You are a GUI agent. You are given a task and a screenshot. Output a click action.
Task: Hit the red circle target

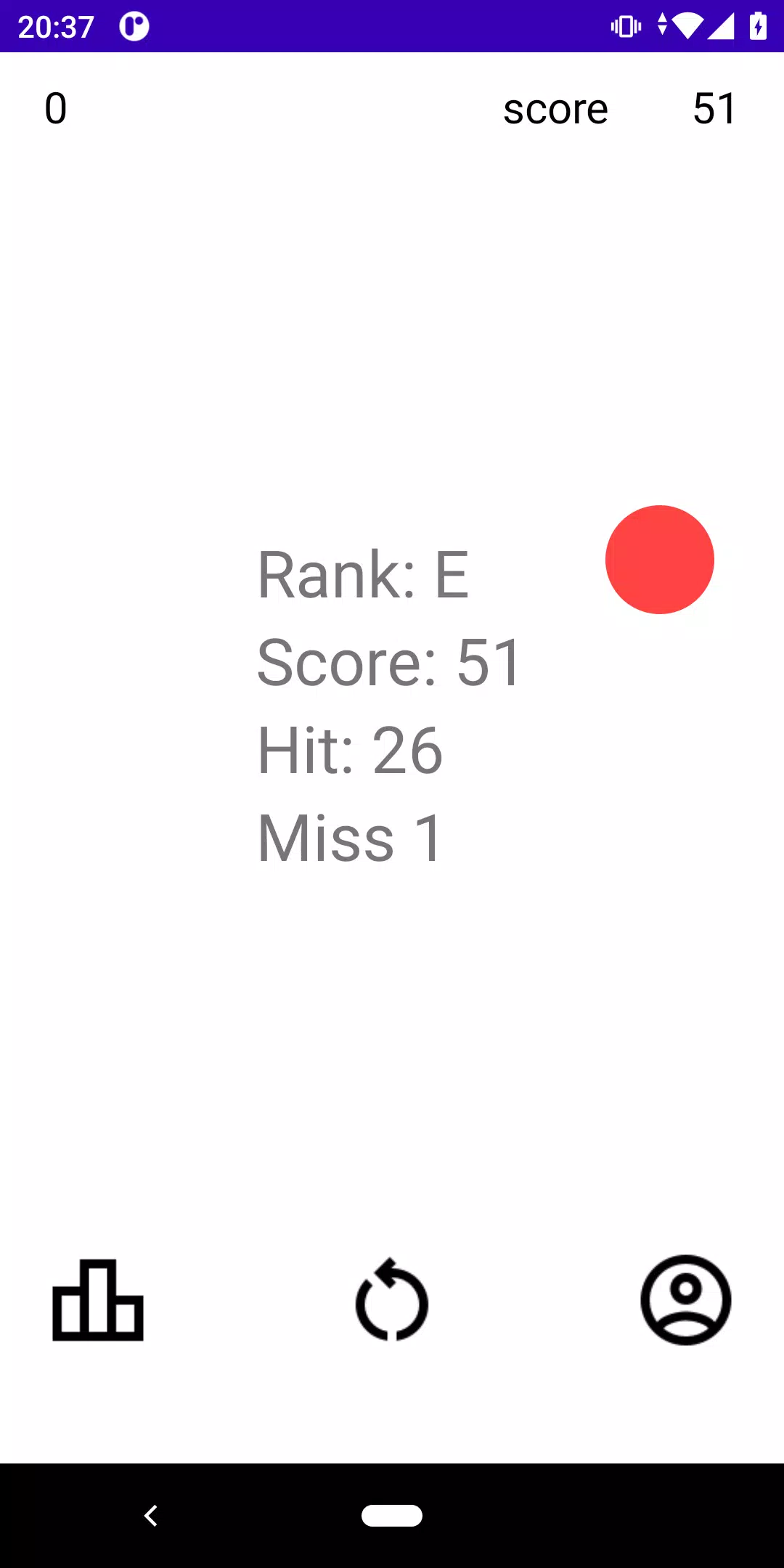click(660, 560)
